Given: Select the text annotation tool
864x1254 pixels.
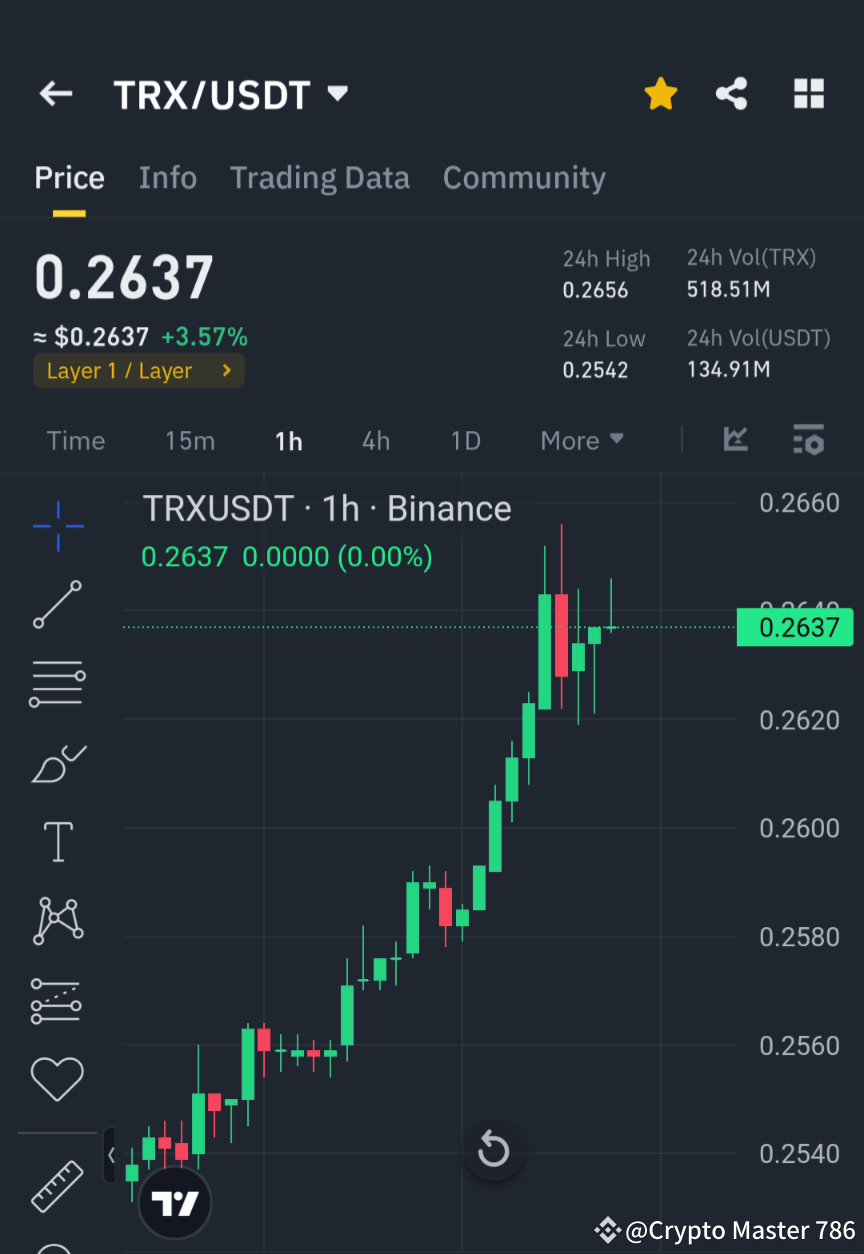Looking at the screenshot, I should click(57, 842).
